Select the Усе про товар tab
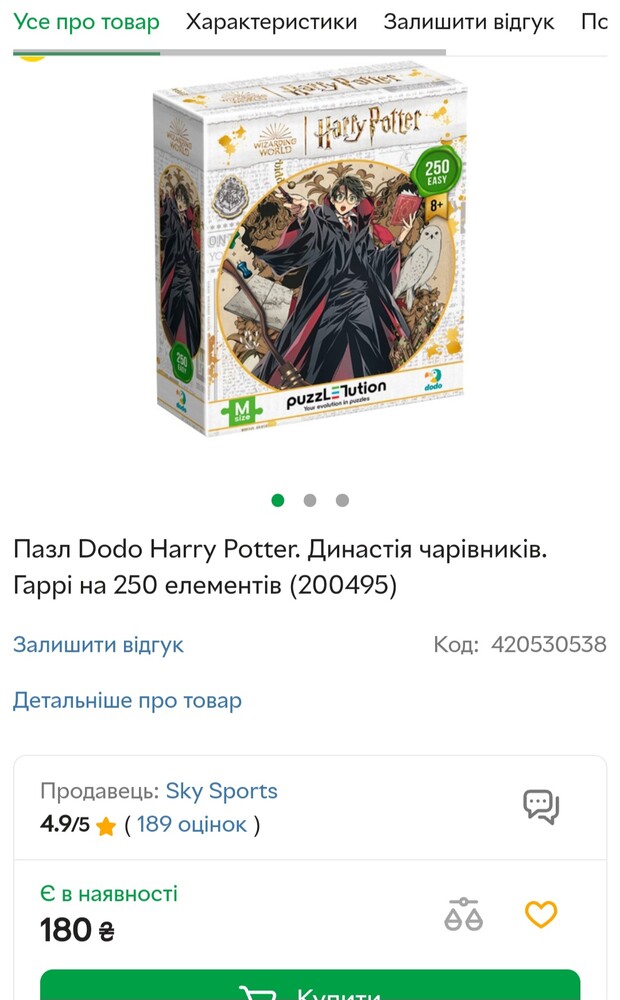620x1000 pixels. click(86, 22)
